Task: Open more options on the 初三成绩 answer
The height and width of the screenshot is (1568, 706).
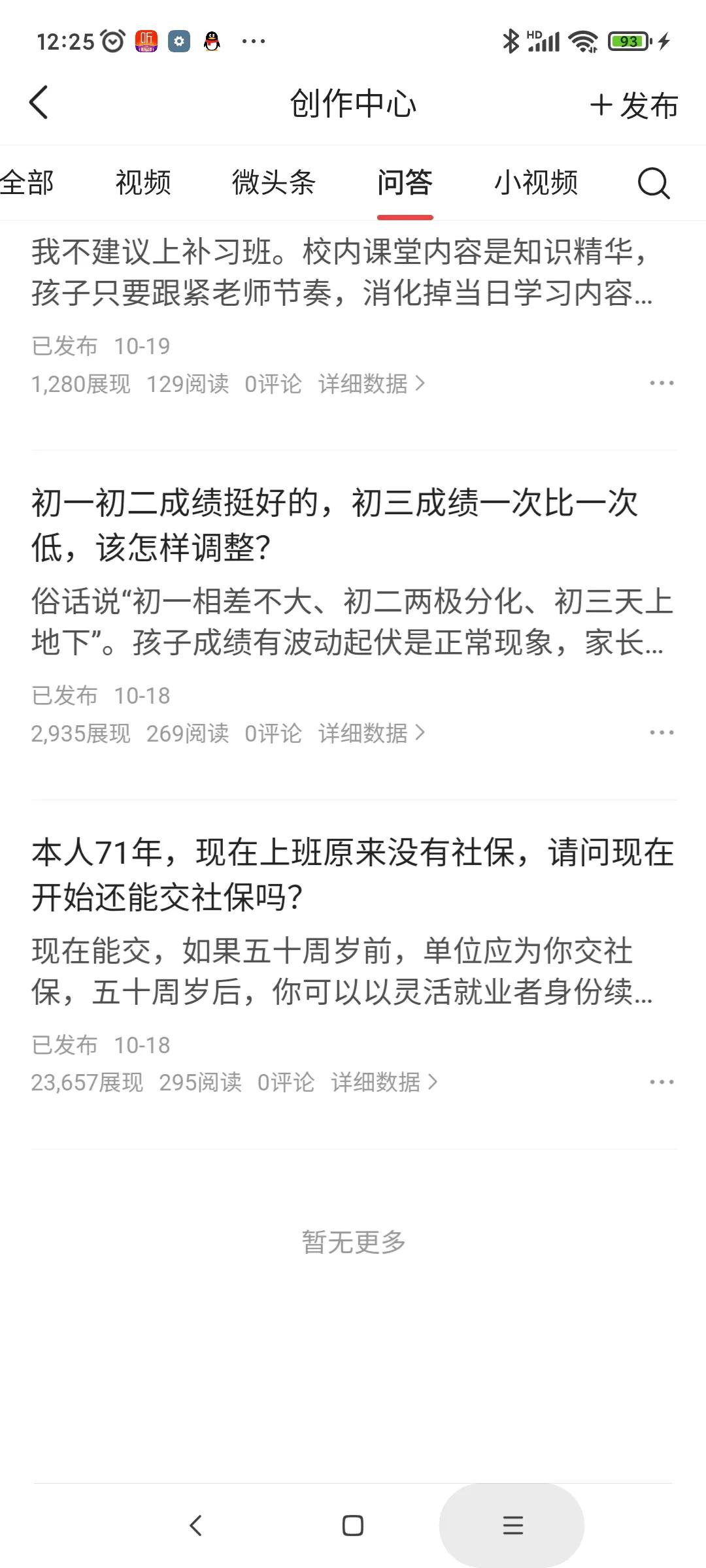Action: pyautogui.click(x=662, y=733)
